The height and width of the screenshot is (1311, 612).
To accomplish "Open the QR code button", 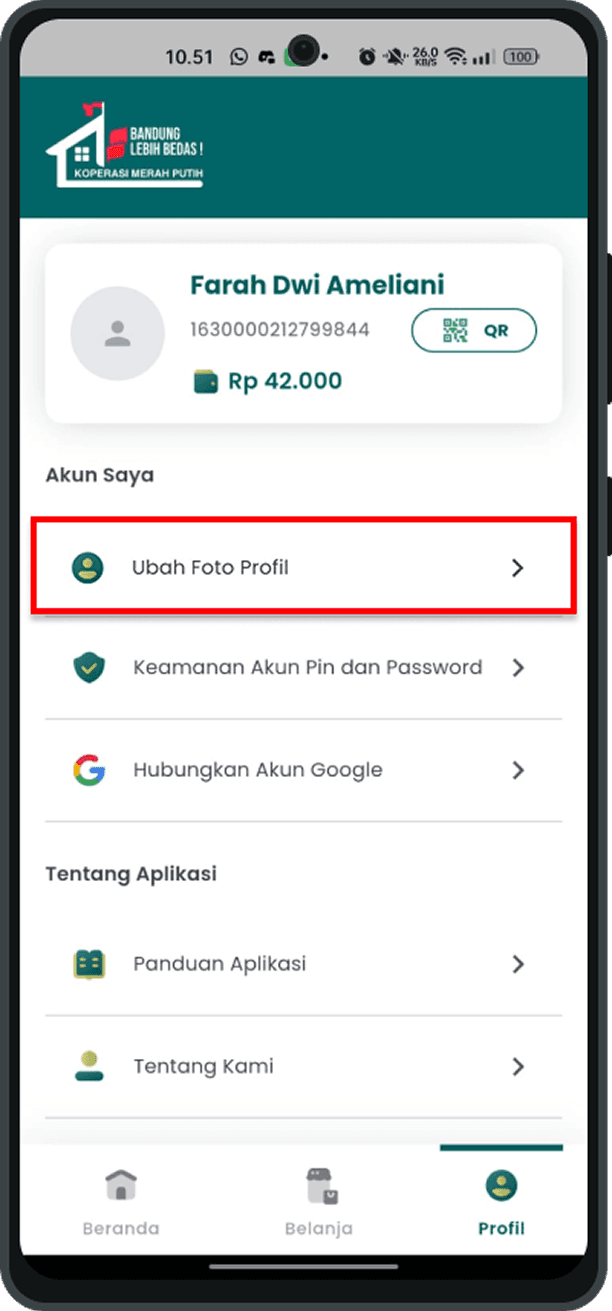I will pos(474,331).
